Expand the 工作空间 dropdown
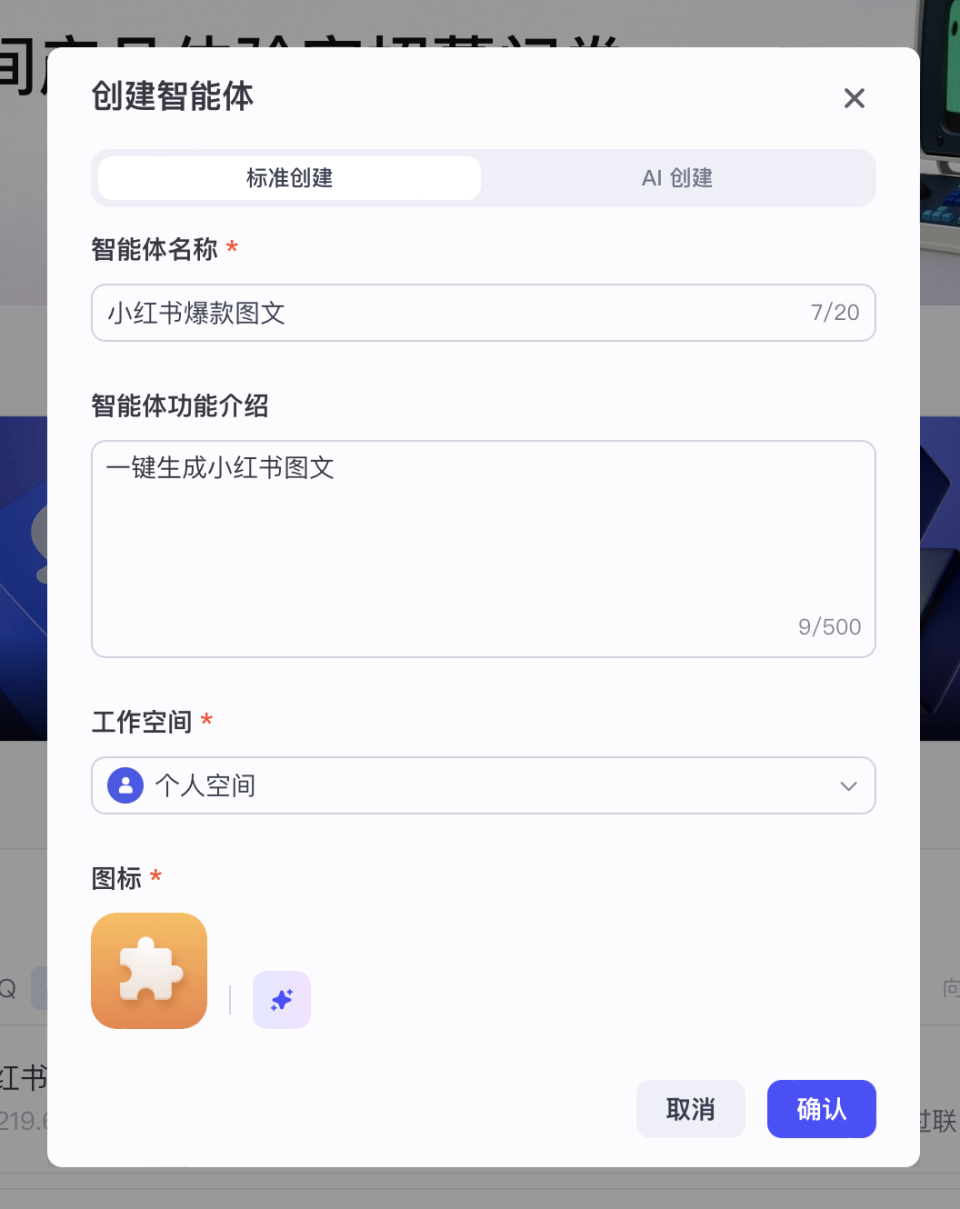Image resolution: width=960 pixels, height=1209 pixels. [483, 785]
